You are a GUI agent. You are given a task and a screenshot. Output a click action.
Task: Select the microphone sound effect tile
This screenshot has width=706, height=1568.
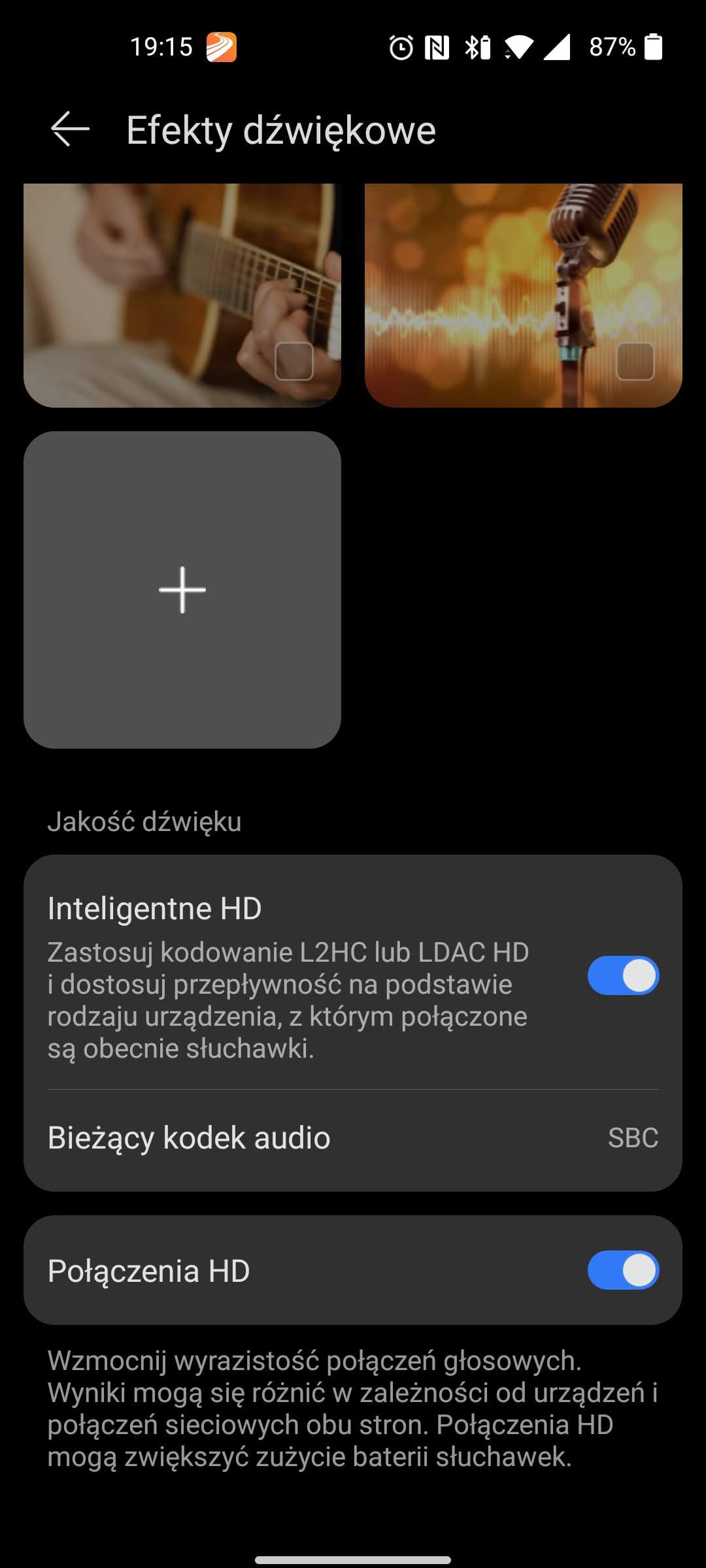point(523,294)
